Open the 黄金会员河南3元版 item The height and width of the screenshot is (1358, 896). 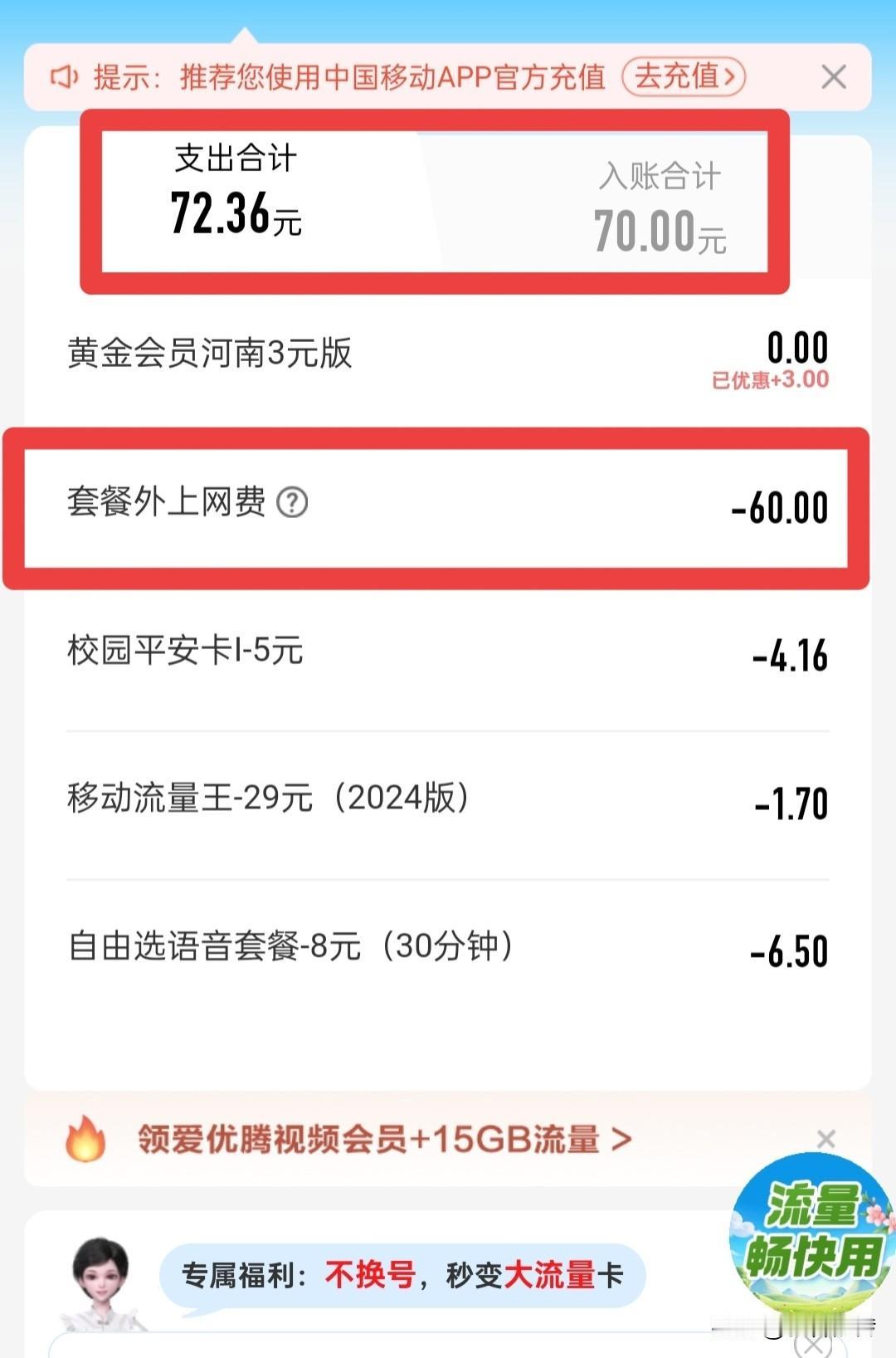pyautogui.click(x=448, y=355)
